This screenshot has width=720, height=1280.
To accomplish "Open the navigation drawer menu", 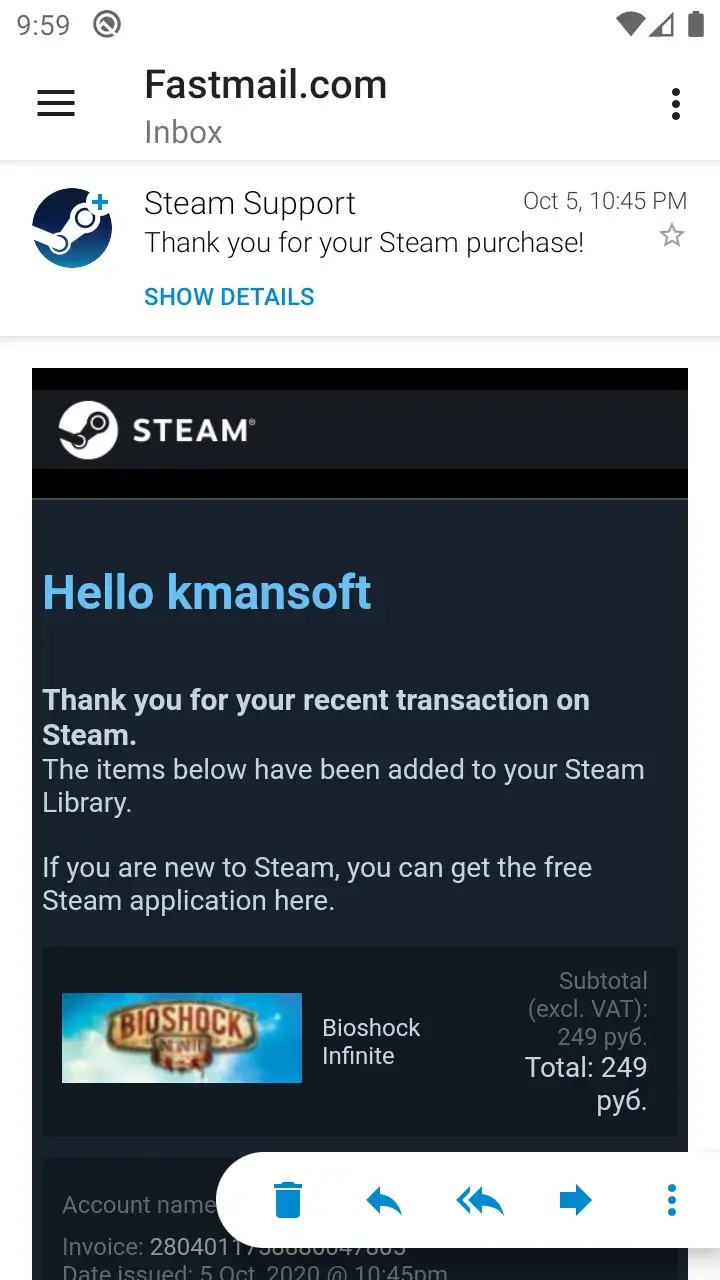I will point(56,103).
